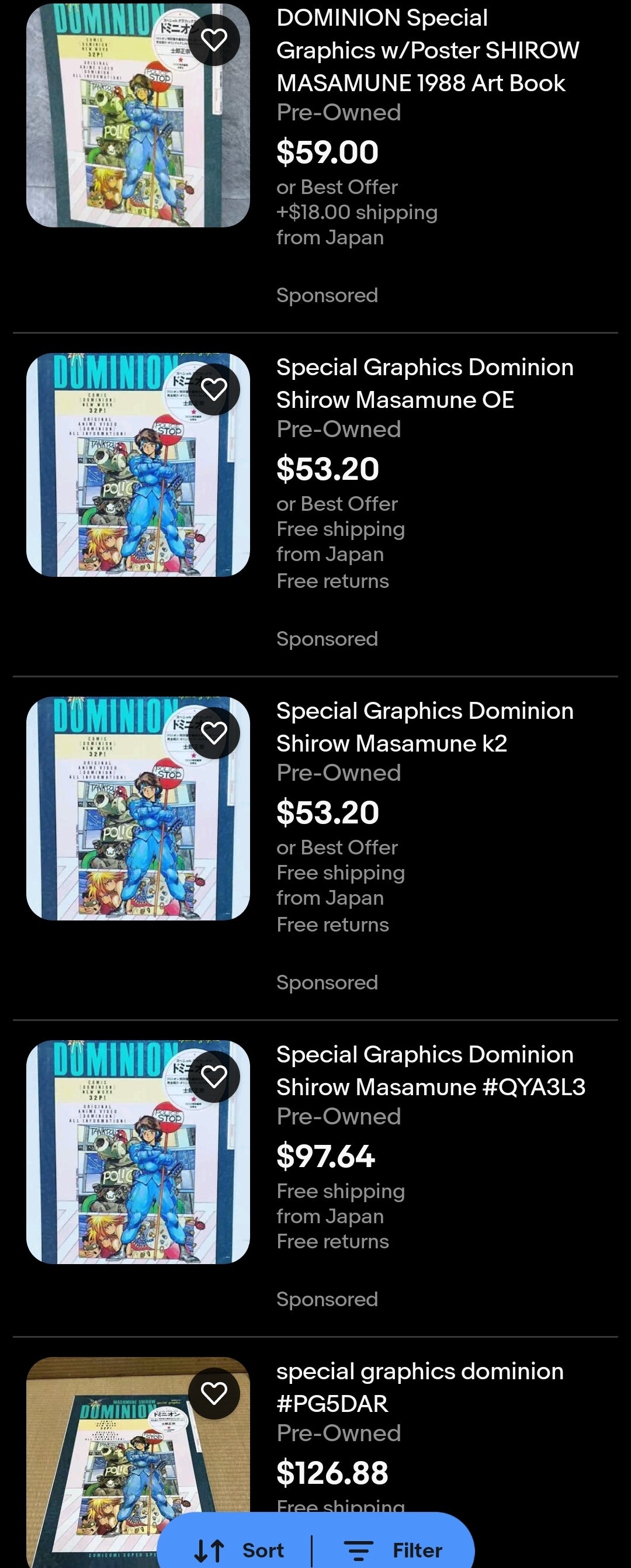631x1568 pixels.
Task: Tap heart on Shirow Masamune k2 listing
Action: coord(214,733)
